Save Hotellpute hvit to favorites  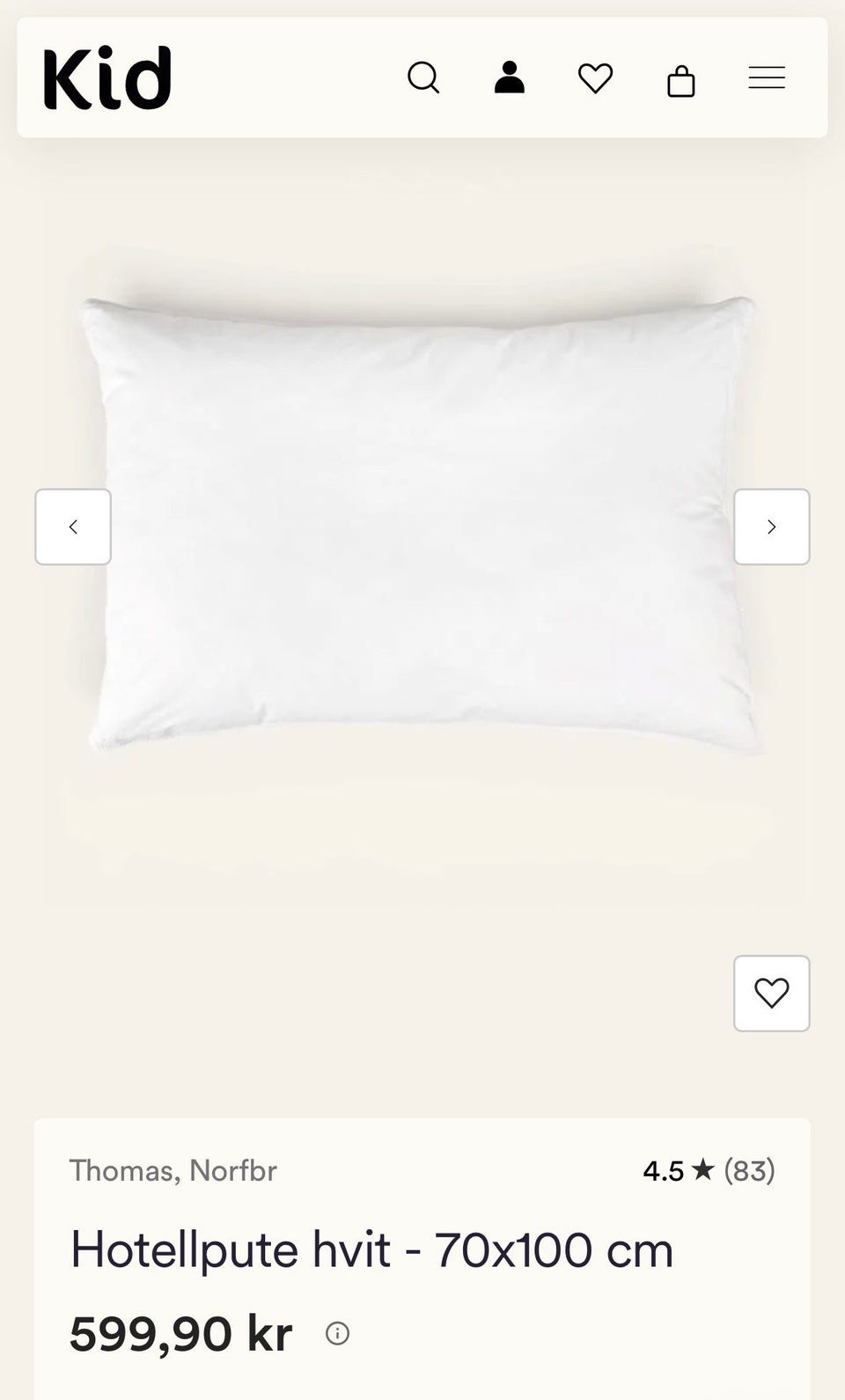pos(772,993)
